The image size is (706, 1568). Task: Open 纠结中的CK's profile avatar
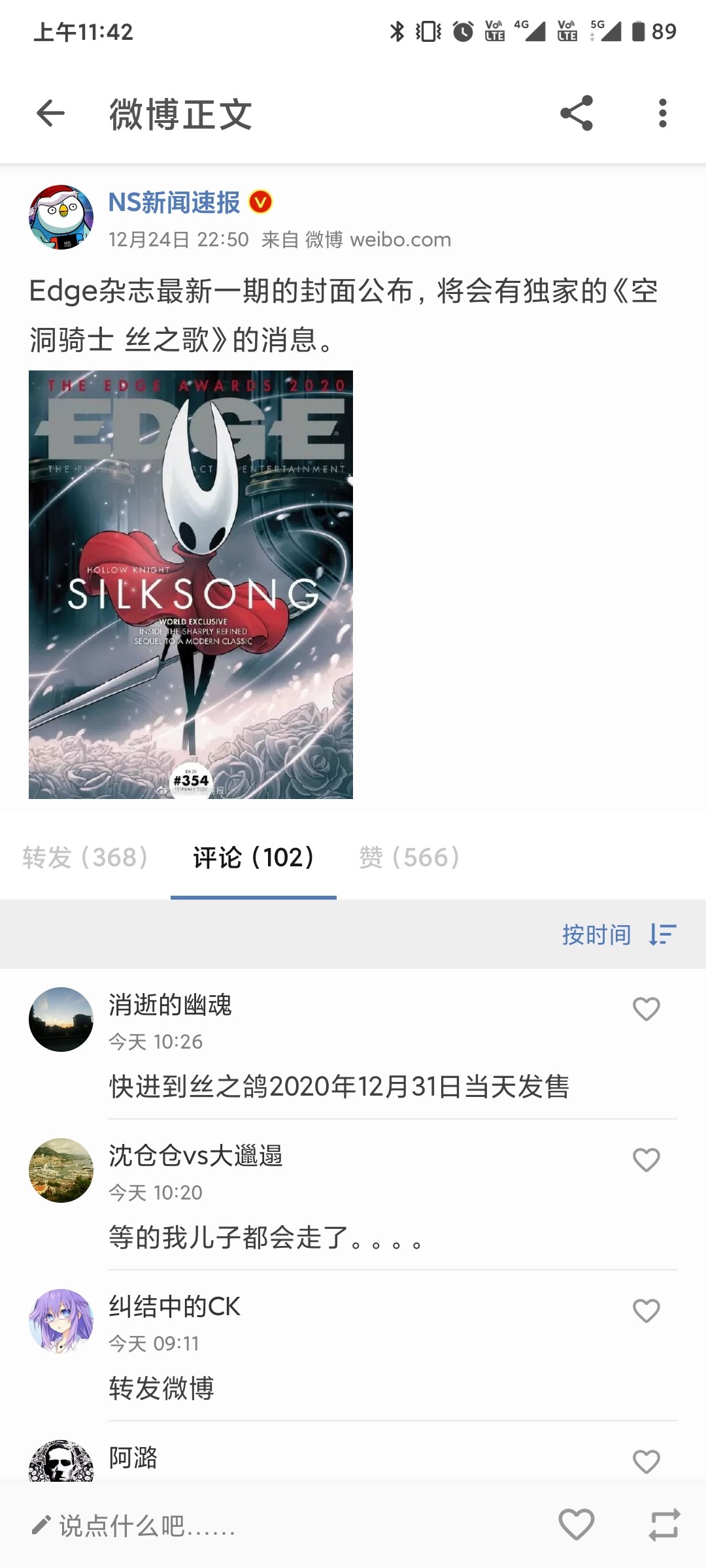tap(61, 1321)
